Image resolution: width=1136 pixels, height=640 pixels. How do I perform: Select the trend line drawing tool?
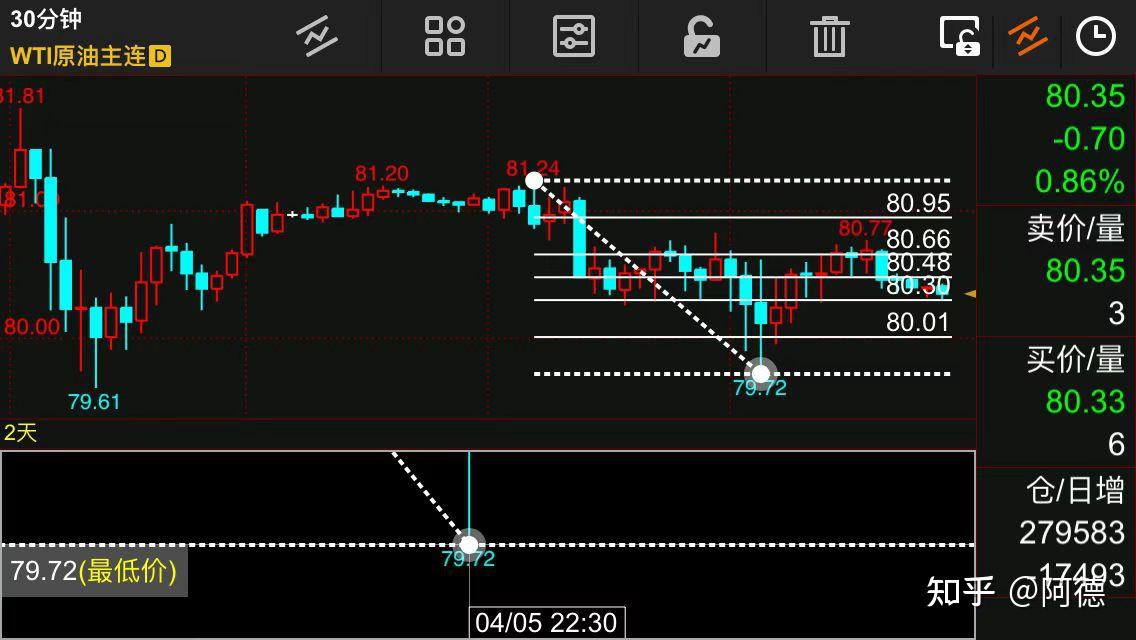(317, 37)
